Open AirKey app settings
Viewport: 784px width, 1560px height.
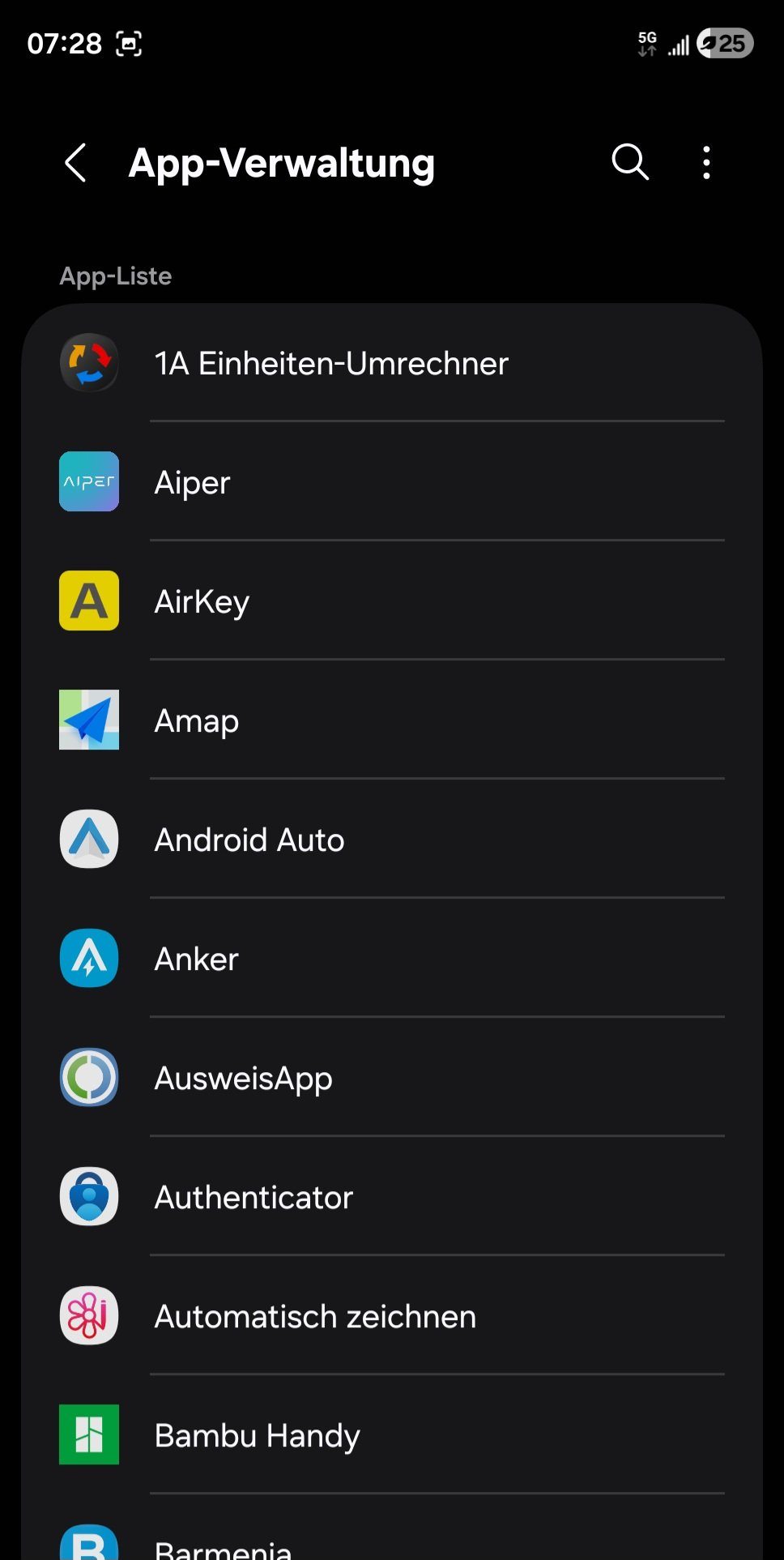click(x=202, y=602)
